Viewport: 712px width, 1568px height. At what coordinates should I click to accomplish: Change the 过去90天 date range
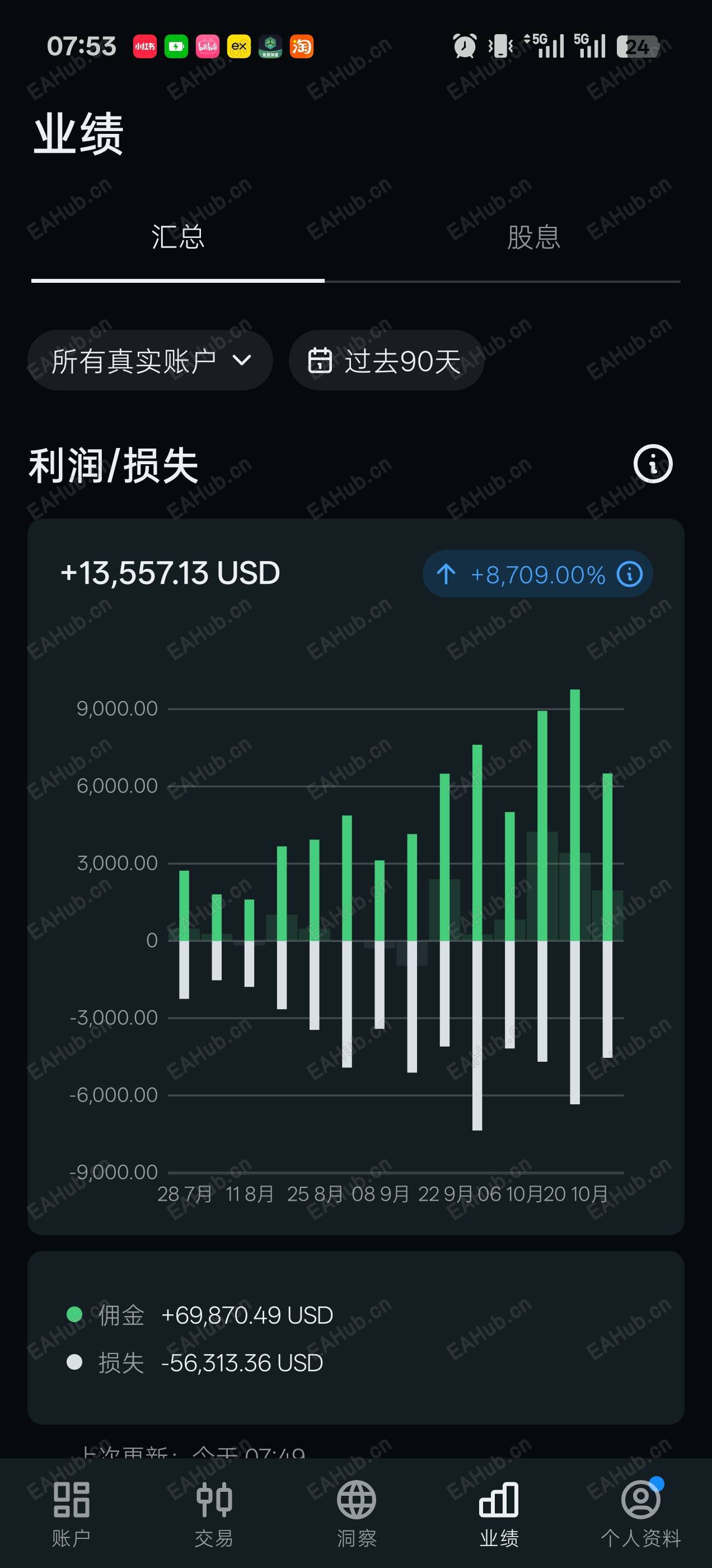tap(386, 361)
